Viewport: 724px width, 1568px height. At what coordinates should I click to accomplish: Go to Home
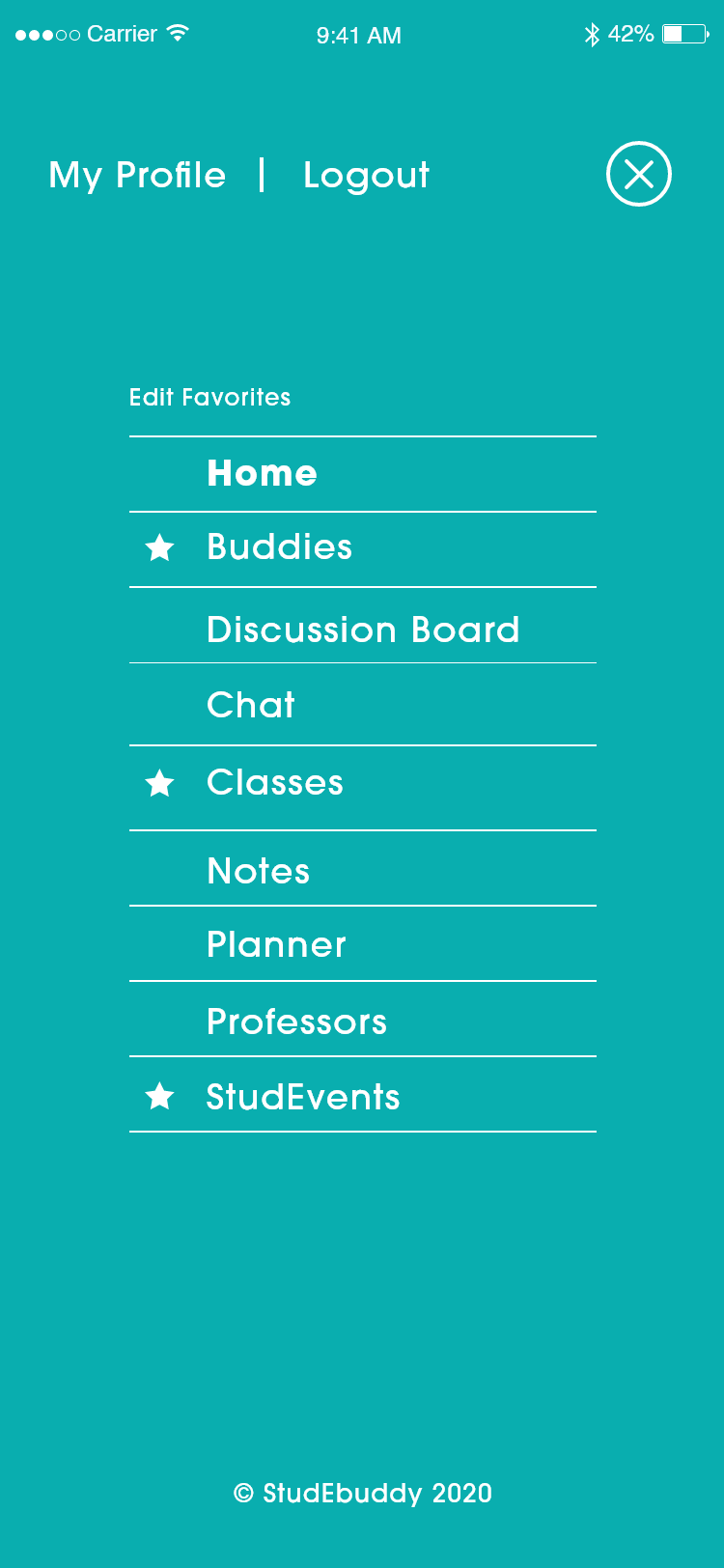pyautogui.click(x=363, y=474)
